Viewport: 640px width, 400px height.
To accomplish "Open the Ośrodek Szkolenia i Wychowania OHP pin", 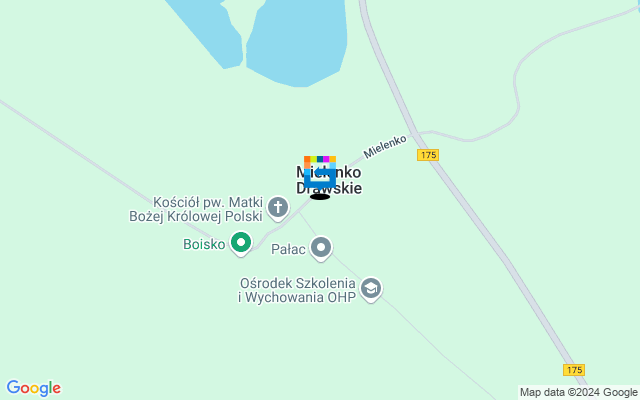I will point(371,288).
